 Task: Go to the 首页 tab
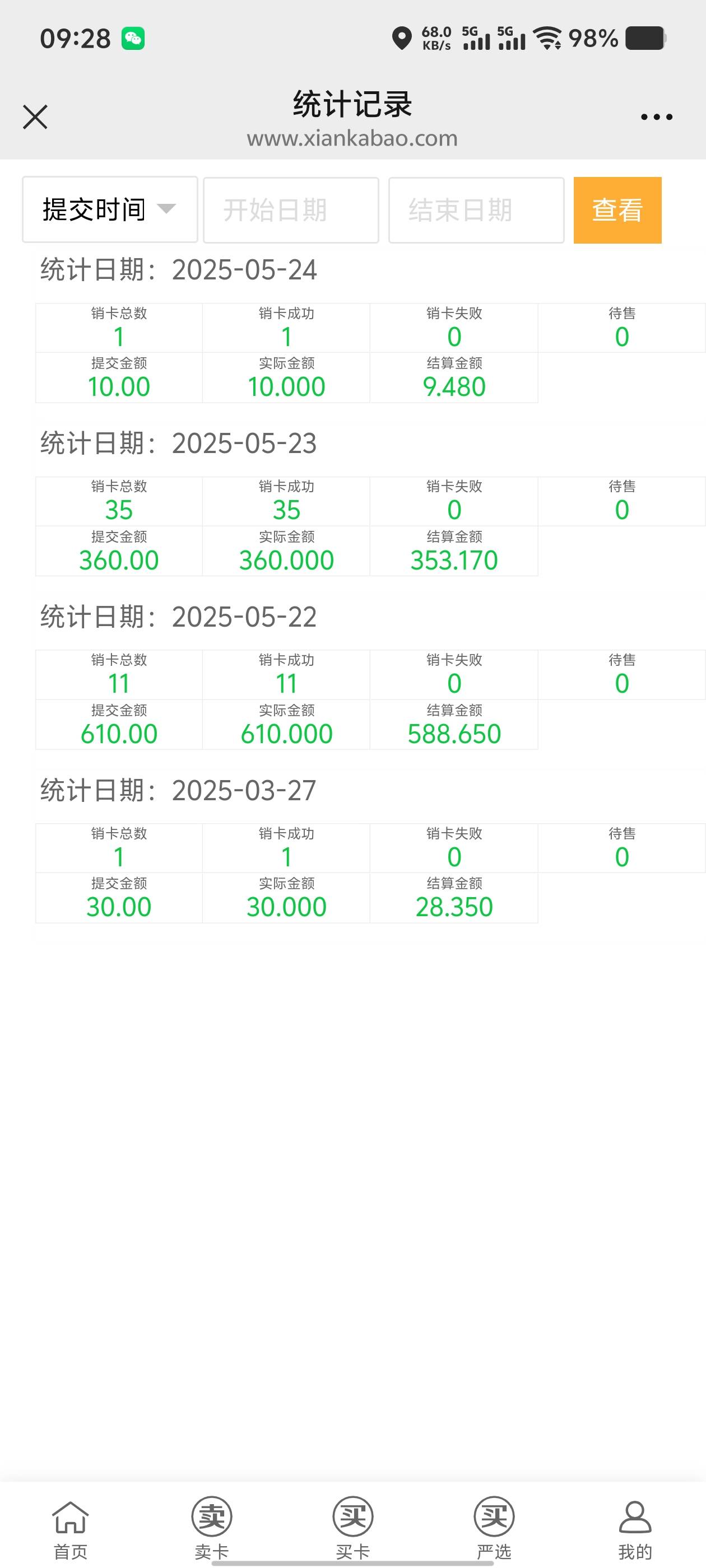[x=71, y=1529]
